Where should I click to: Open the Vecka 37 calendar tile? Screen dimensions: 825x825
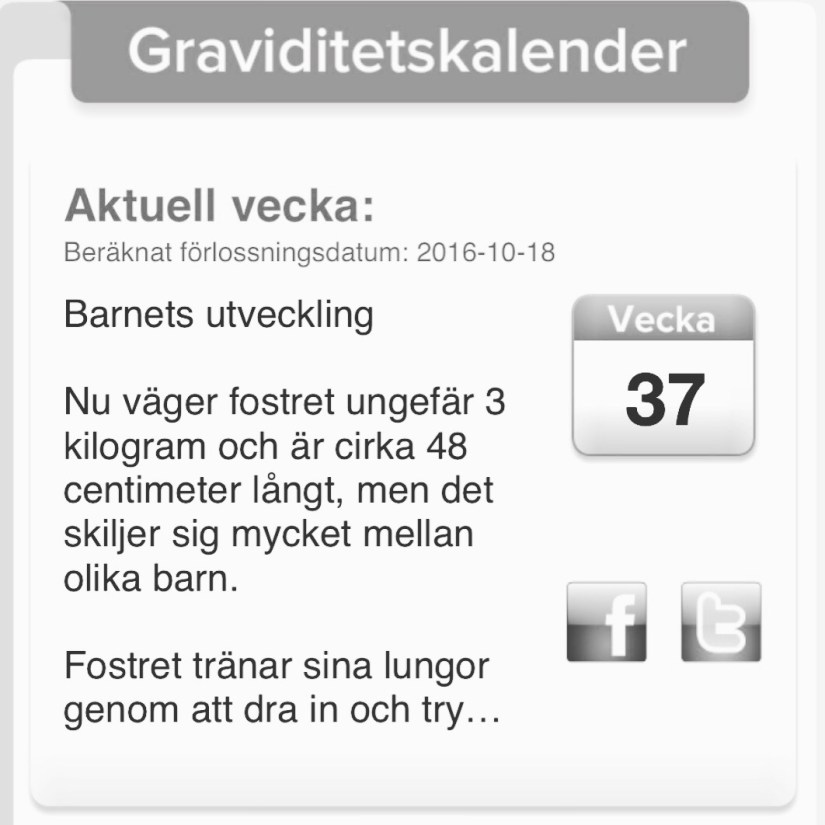[662, 377]
